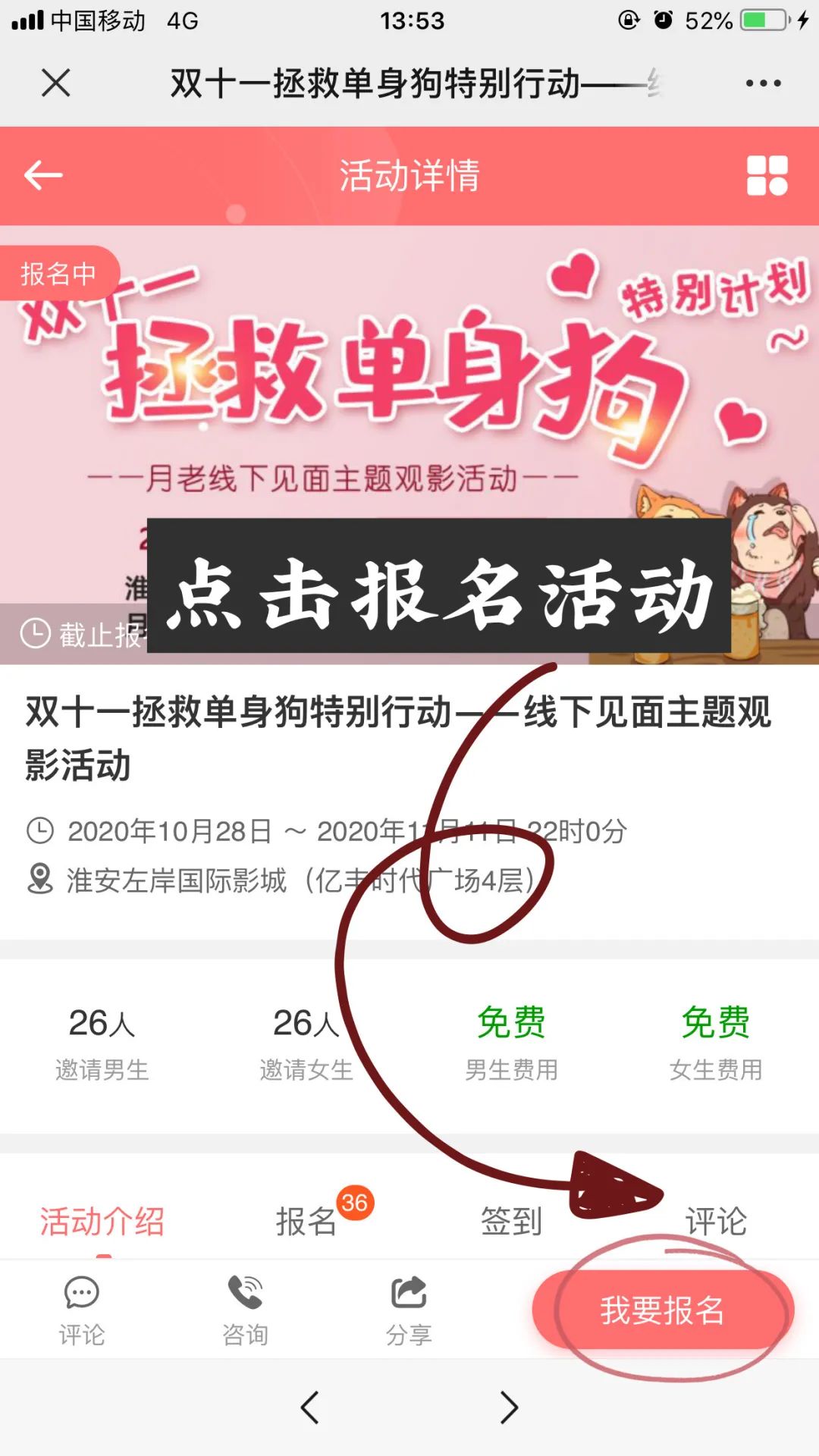Switch to the 签到 tab

point(511,1221)
